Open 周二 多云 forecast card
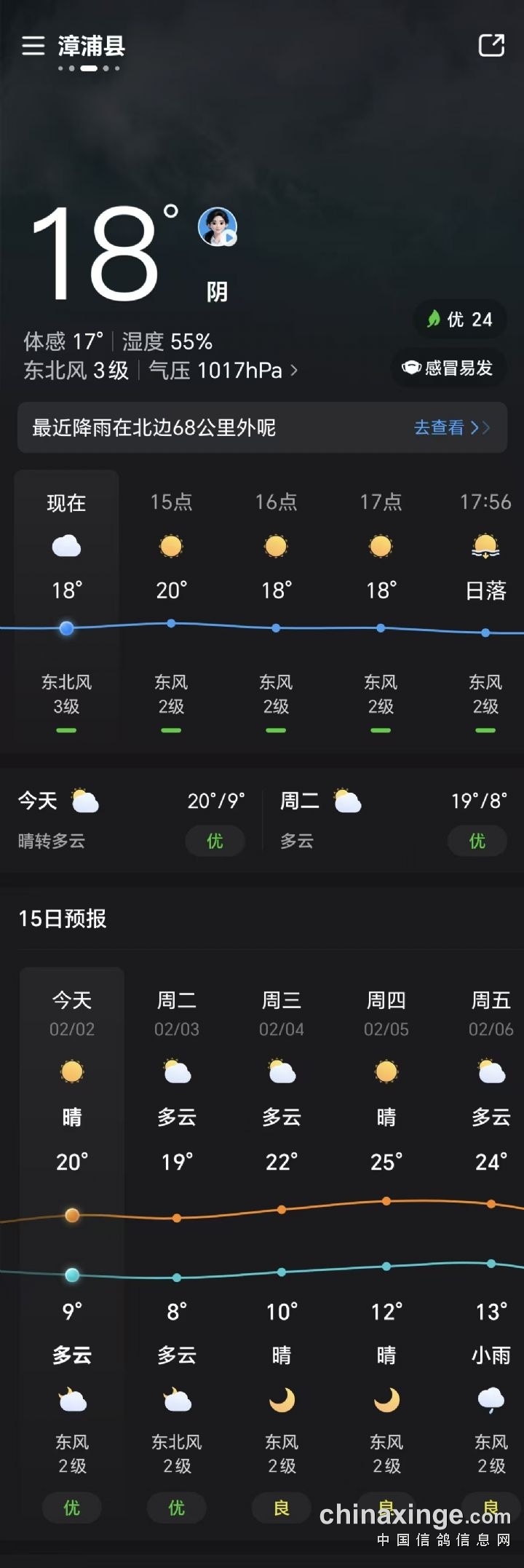Viewport: 524px width, 1568px height. [393, 820]
